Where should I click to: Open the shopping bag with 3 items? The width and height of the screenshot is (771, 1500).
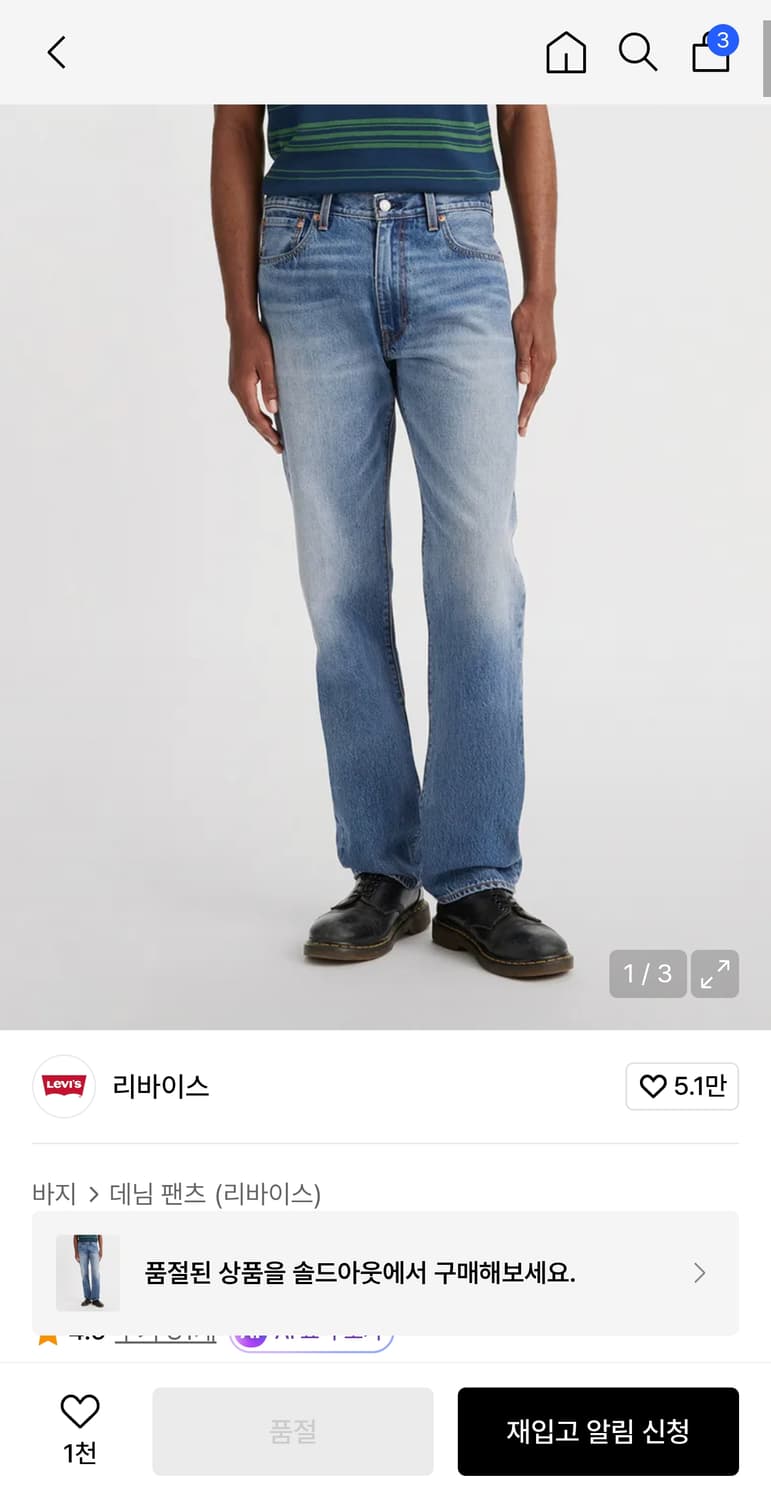tap(710, 55)
